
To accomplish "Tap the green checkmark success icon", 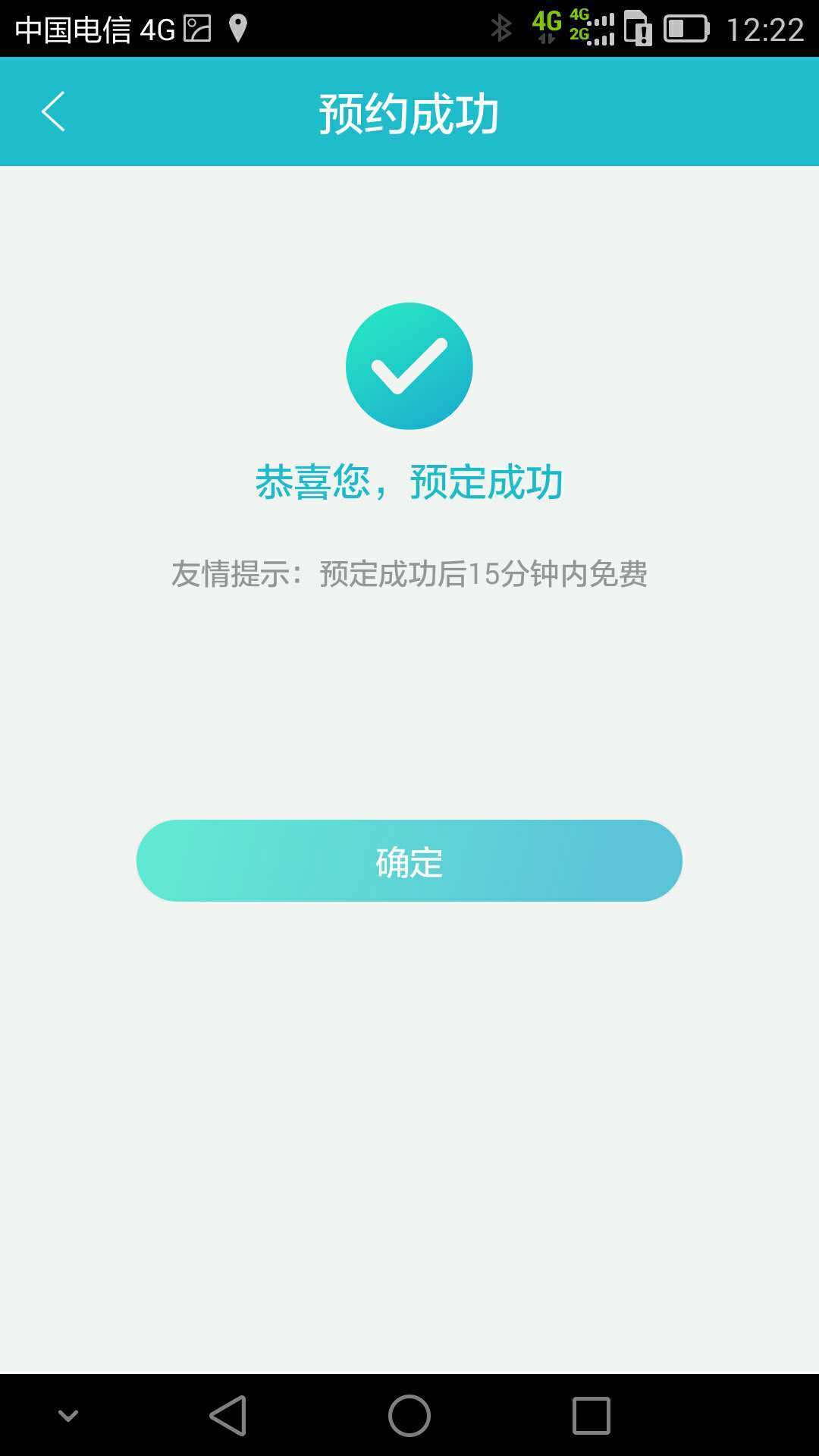I will (x=409, y=365).
